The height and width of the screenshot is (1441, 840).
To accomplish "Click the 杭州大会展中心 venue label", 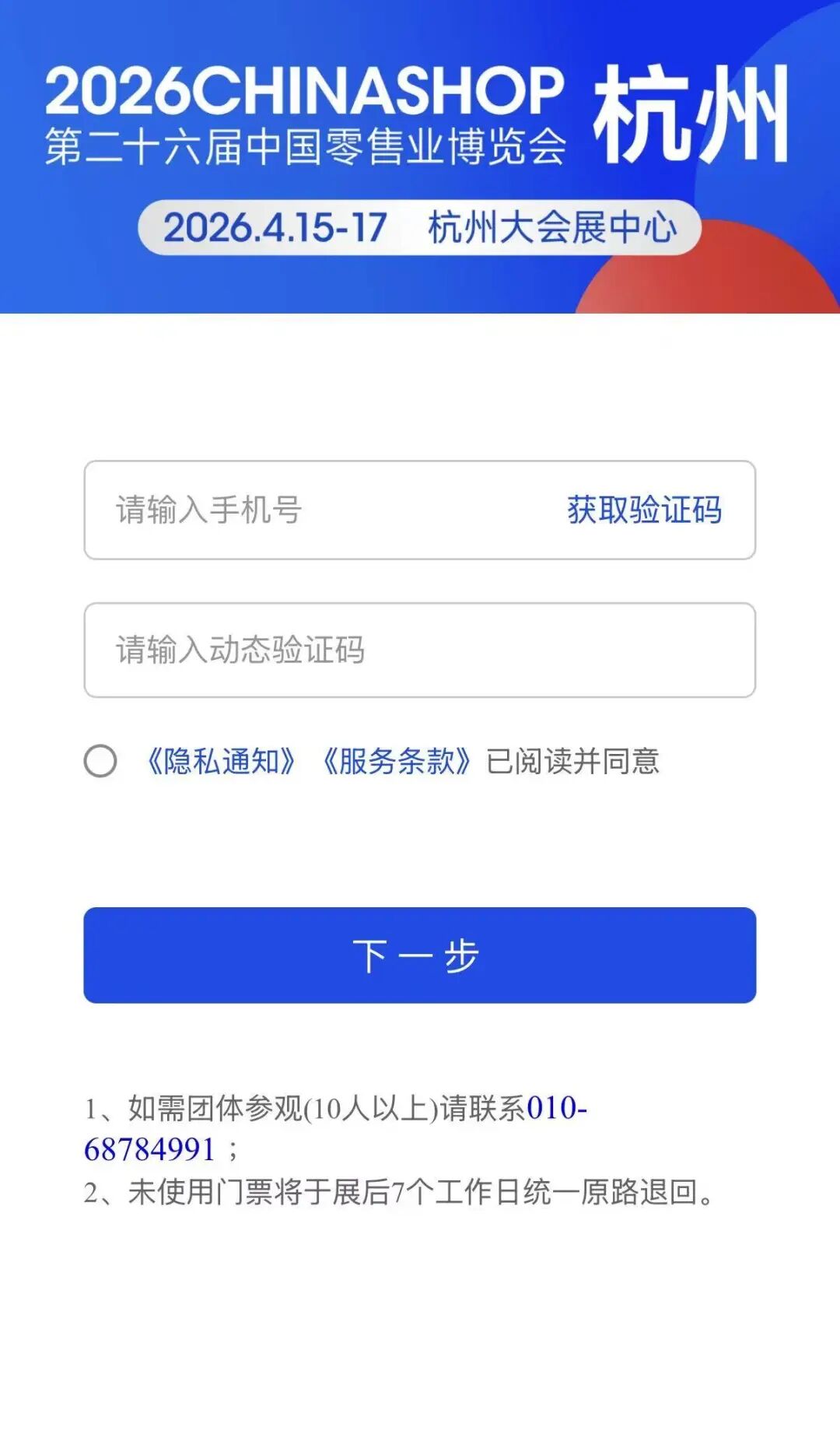I will (x=556, y=227).
